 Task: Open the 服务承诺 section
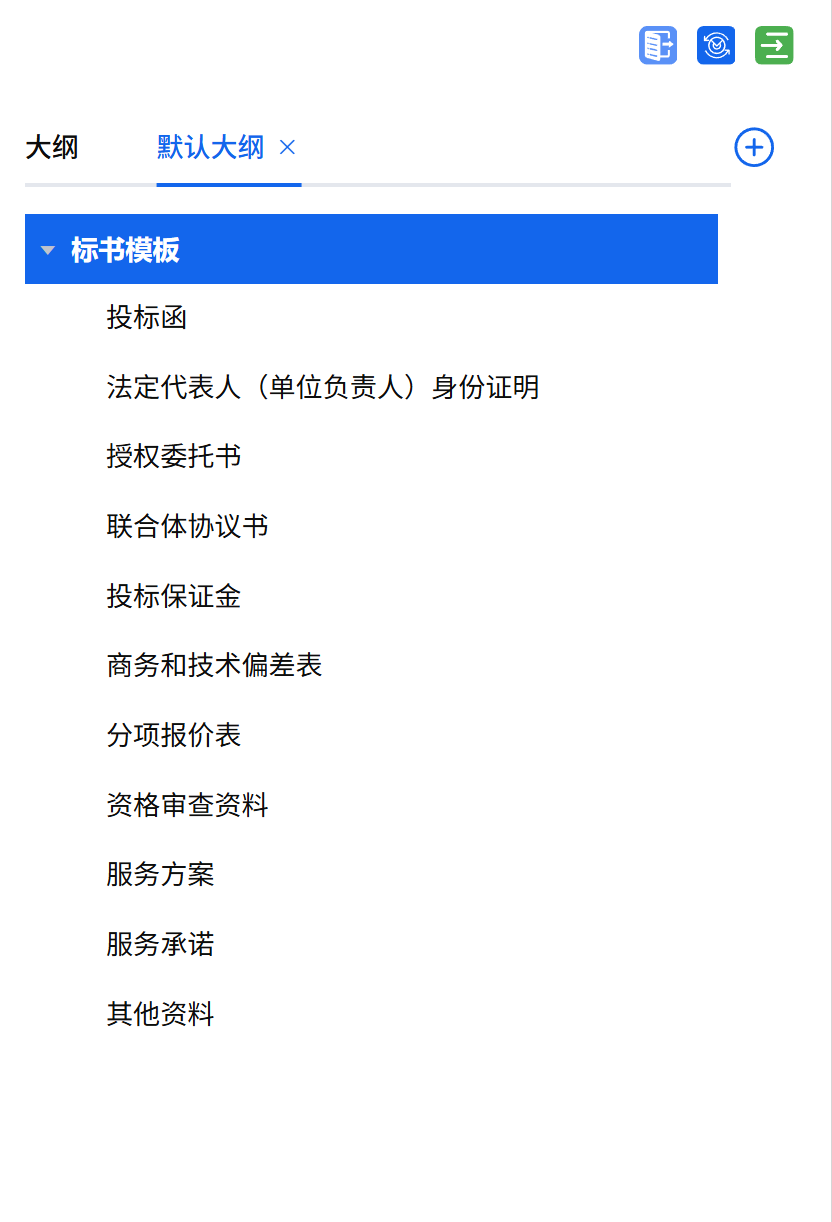tap(160, 944)
